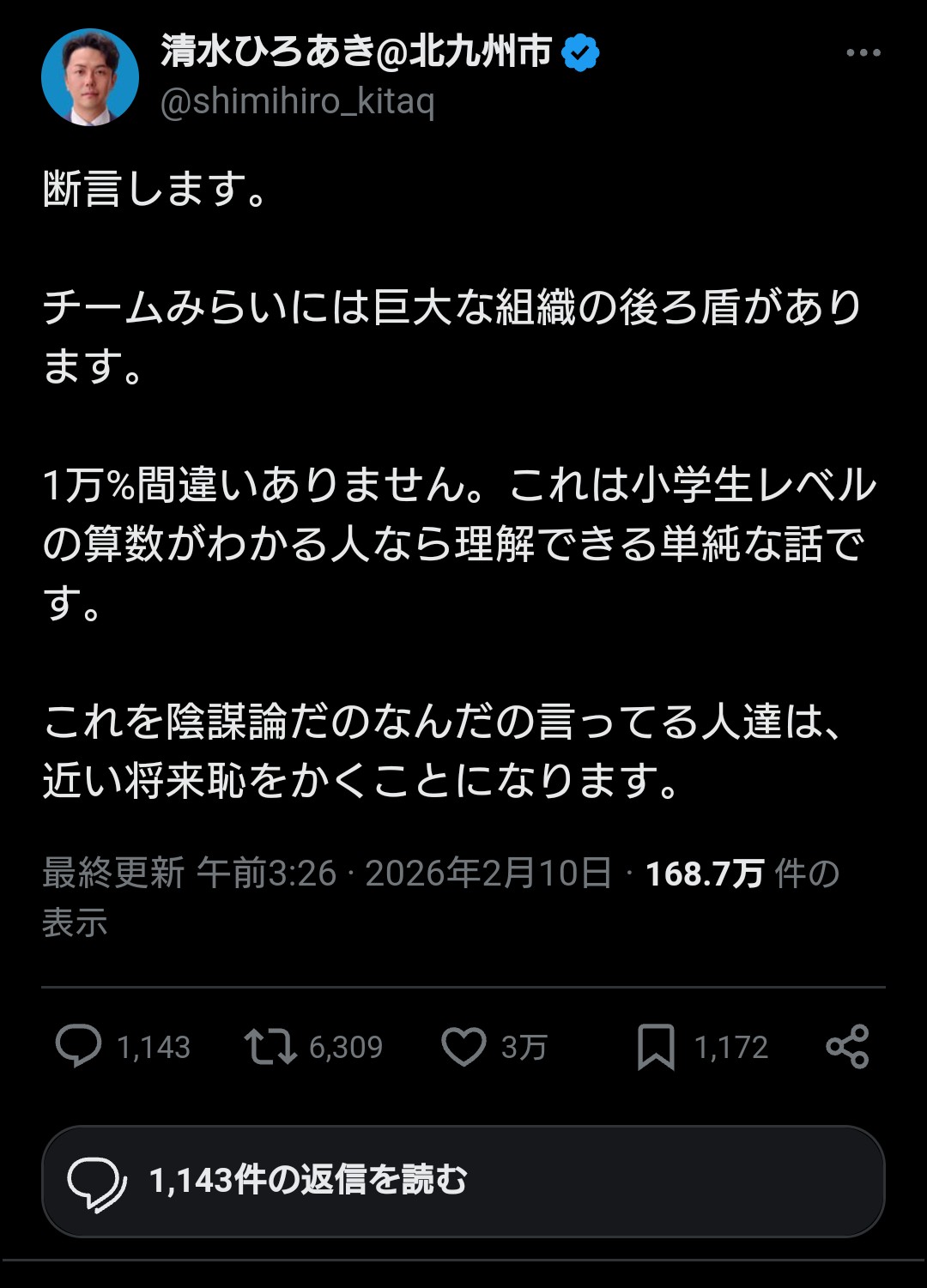Open the post's three-dot overflow menu

pyautogui.click(x=863, y=53)
